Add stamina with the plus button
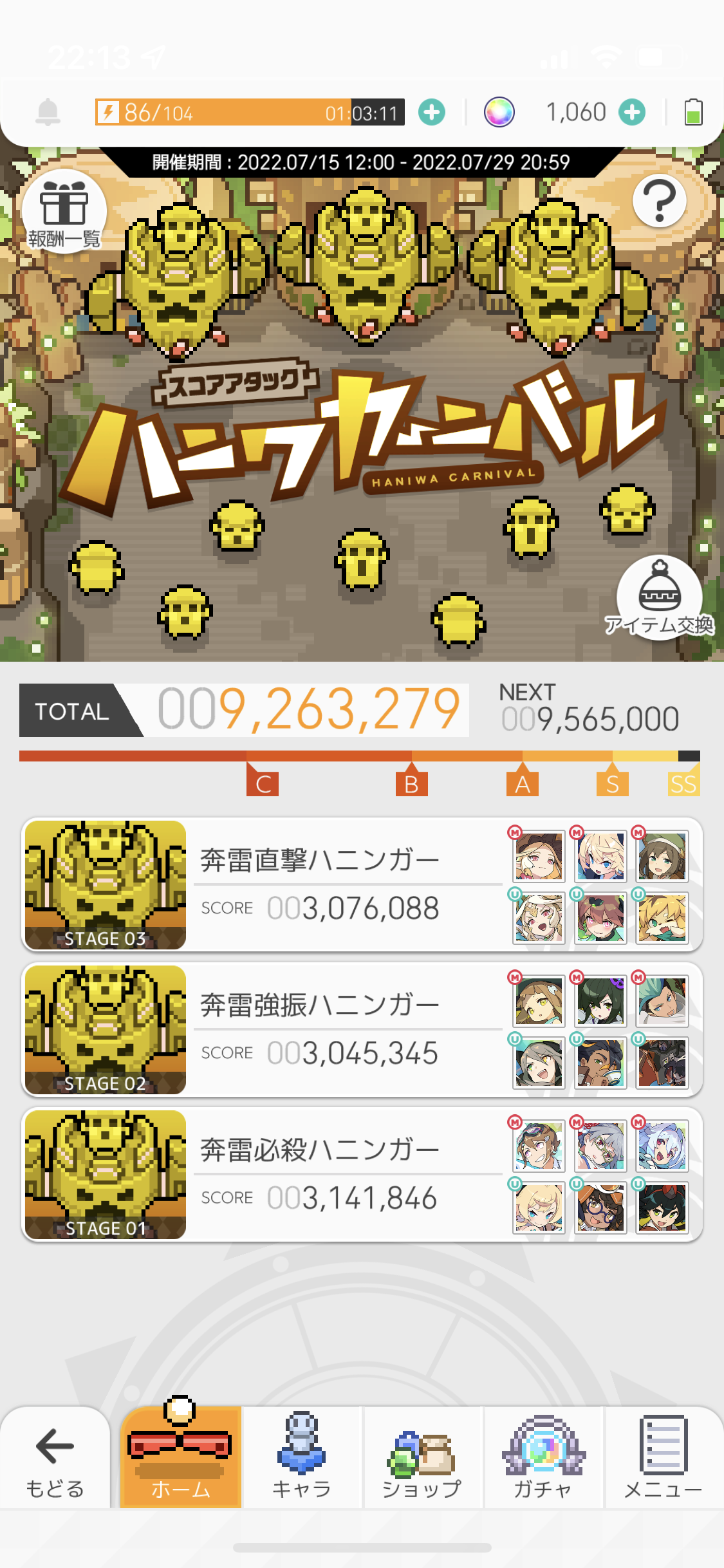 point(431,113)
